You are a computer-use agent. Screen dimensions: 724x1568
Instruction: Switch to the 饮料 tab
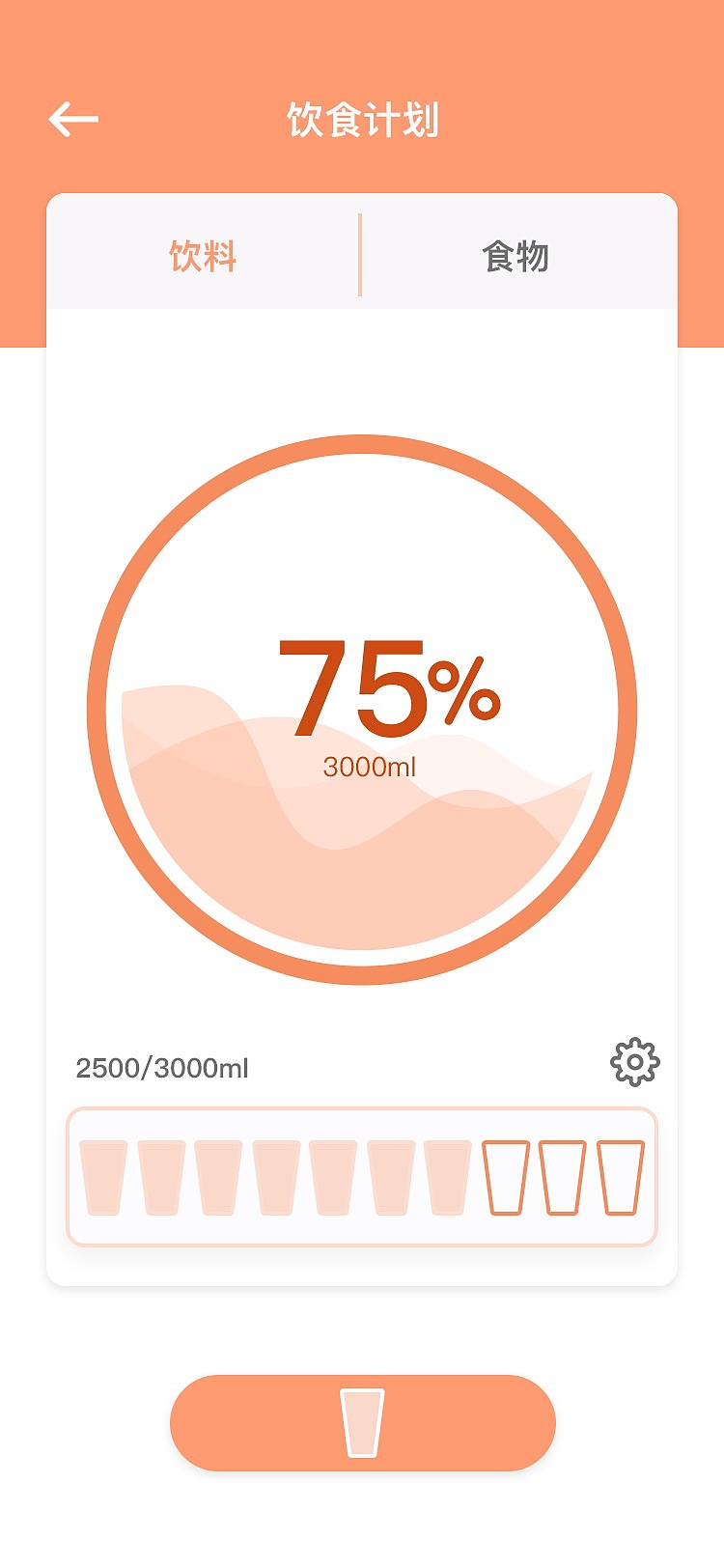203,257
